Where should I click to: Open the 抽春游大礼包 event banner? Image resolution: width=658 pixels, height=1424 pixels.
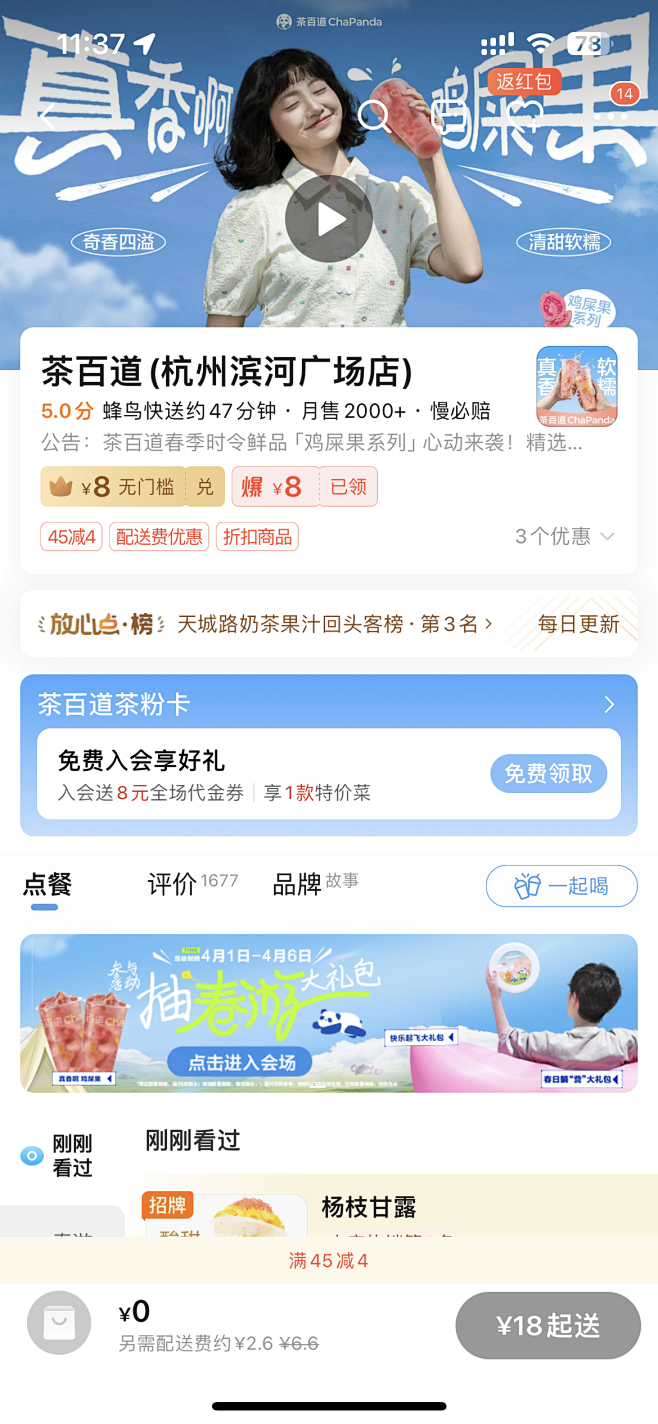328,1012
